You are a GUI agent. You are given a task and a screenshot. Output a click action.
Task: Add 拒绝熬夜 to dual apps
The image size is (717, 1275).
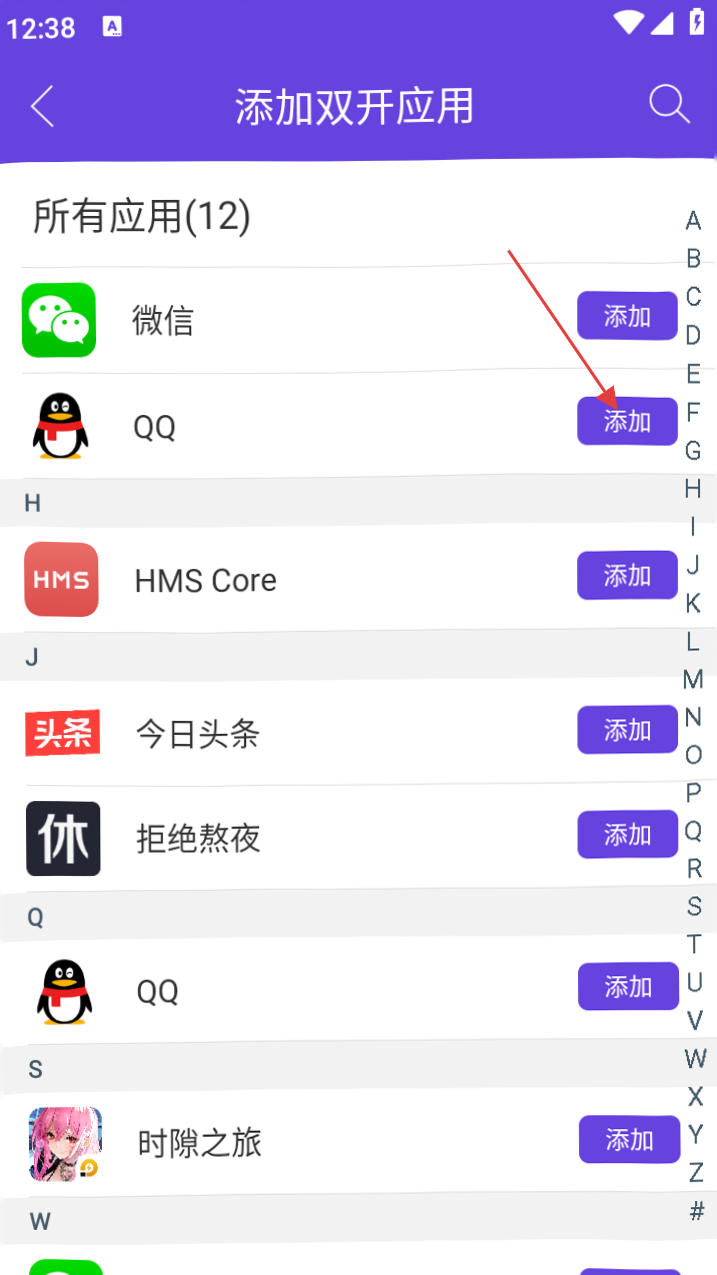pos(627,834)
